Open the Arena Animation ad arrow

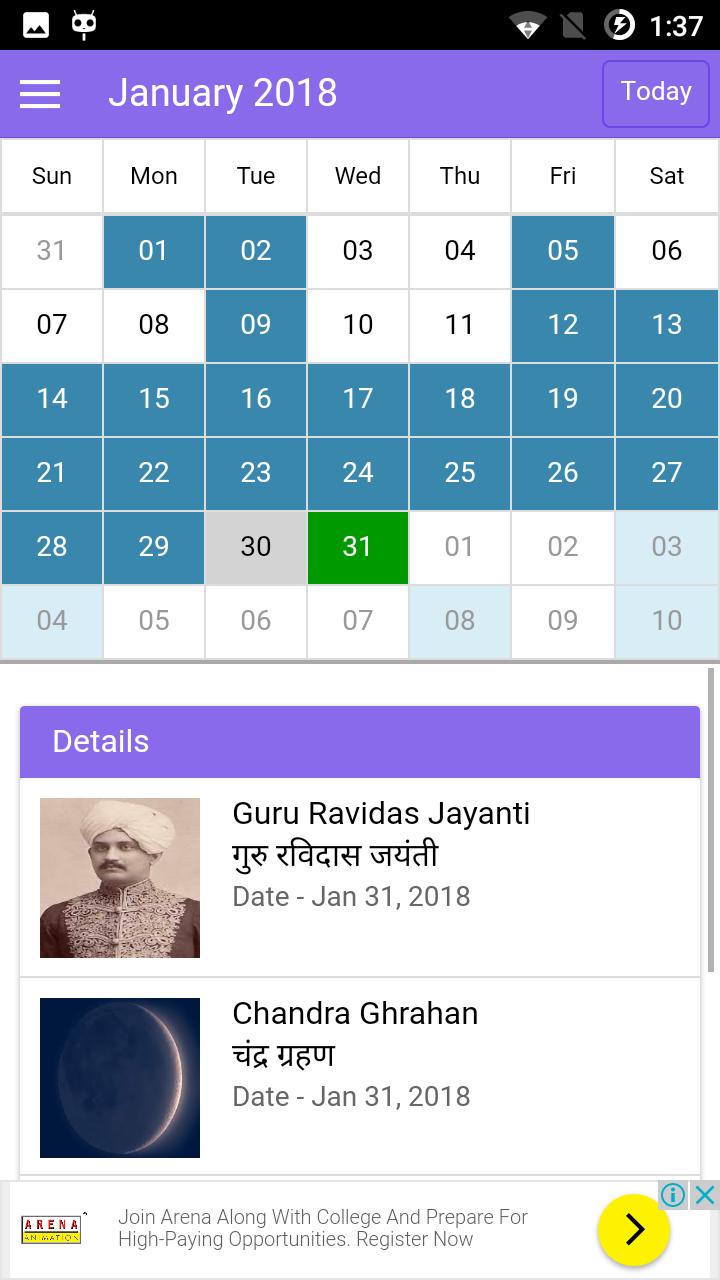[x=634, y=1230]
